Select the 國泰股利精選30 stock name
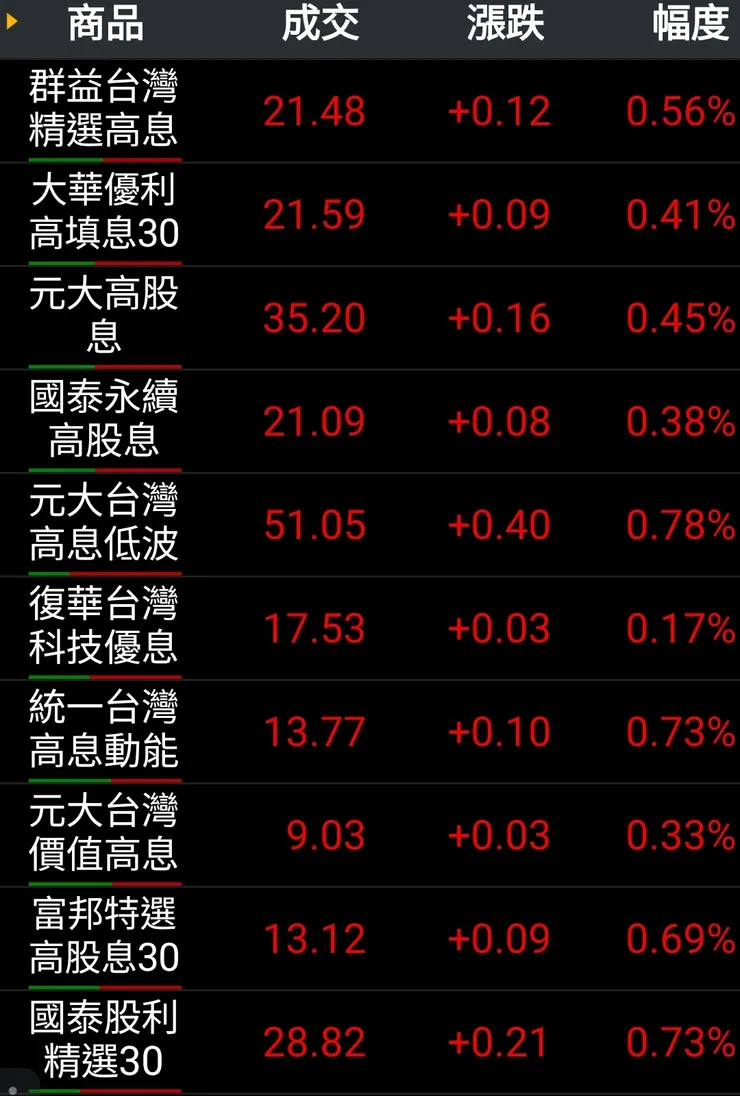The width and height of the screenshot is (740, 1096). (103, 1040)
